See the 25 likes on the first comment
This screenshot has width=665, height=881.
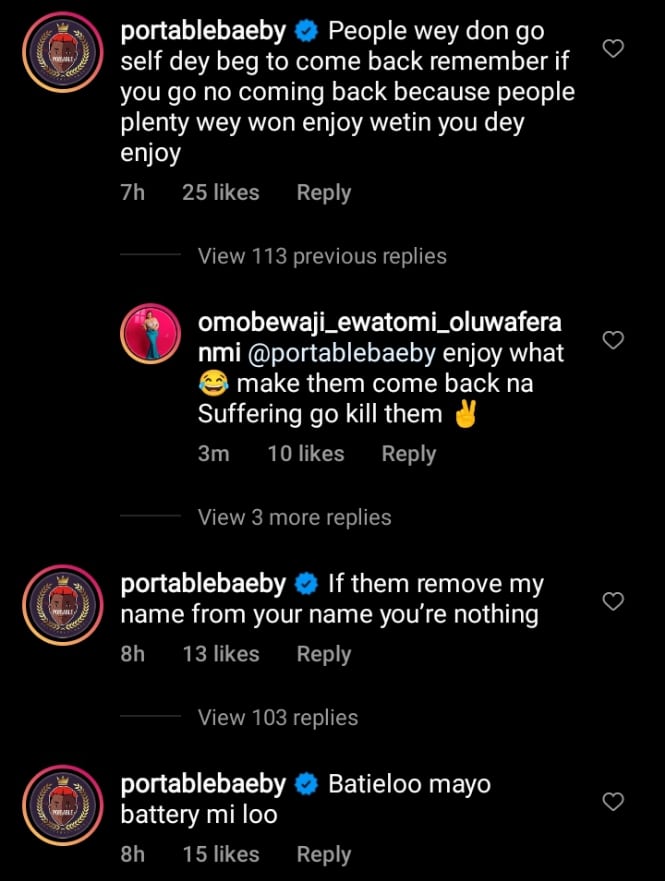(220, 193)
